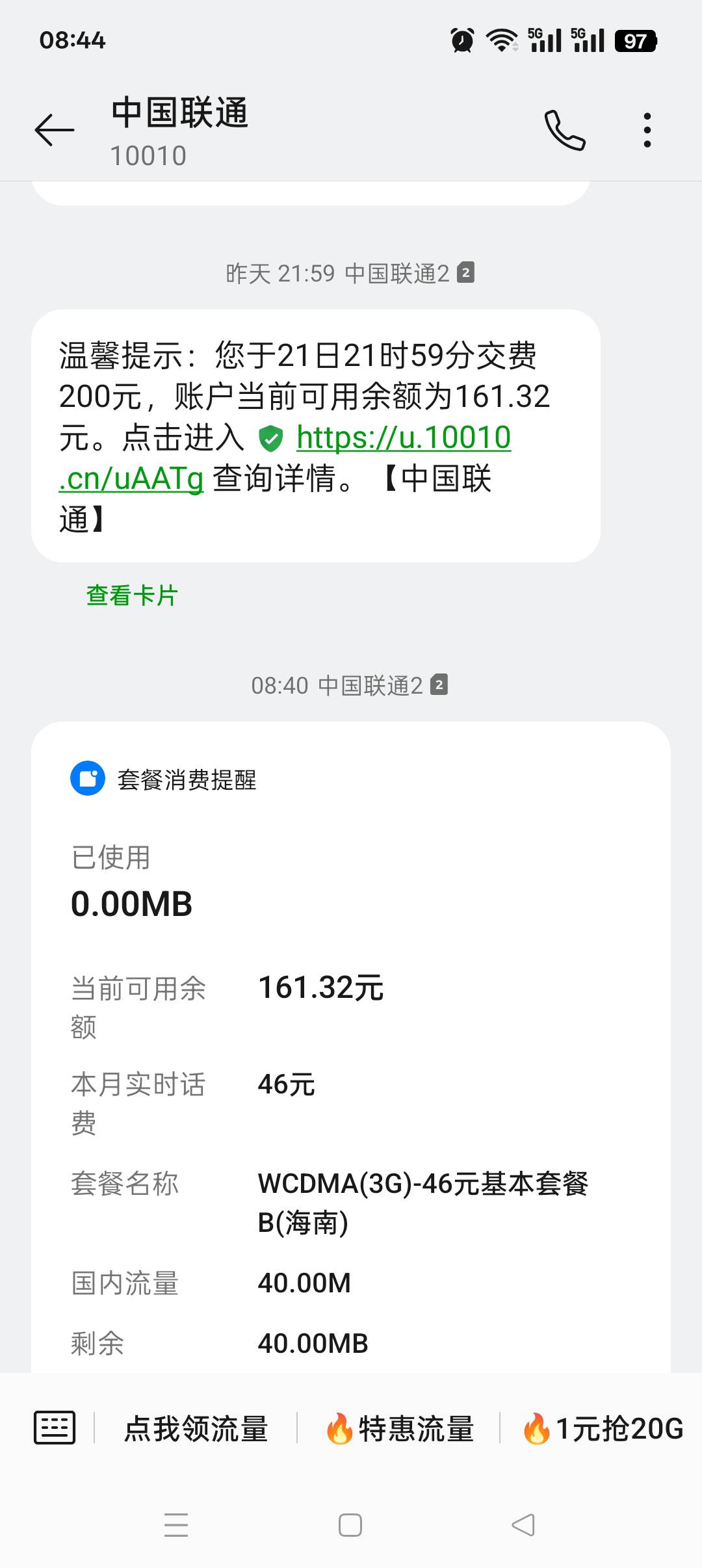Tap the battery 97 indicator
This screenshot has width=702, height=1568.
[636, 40]
